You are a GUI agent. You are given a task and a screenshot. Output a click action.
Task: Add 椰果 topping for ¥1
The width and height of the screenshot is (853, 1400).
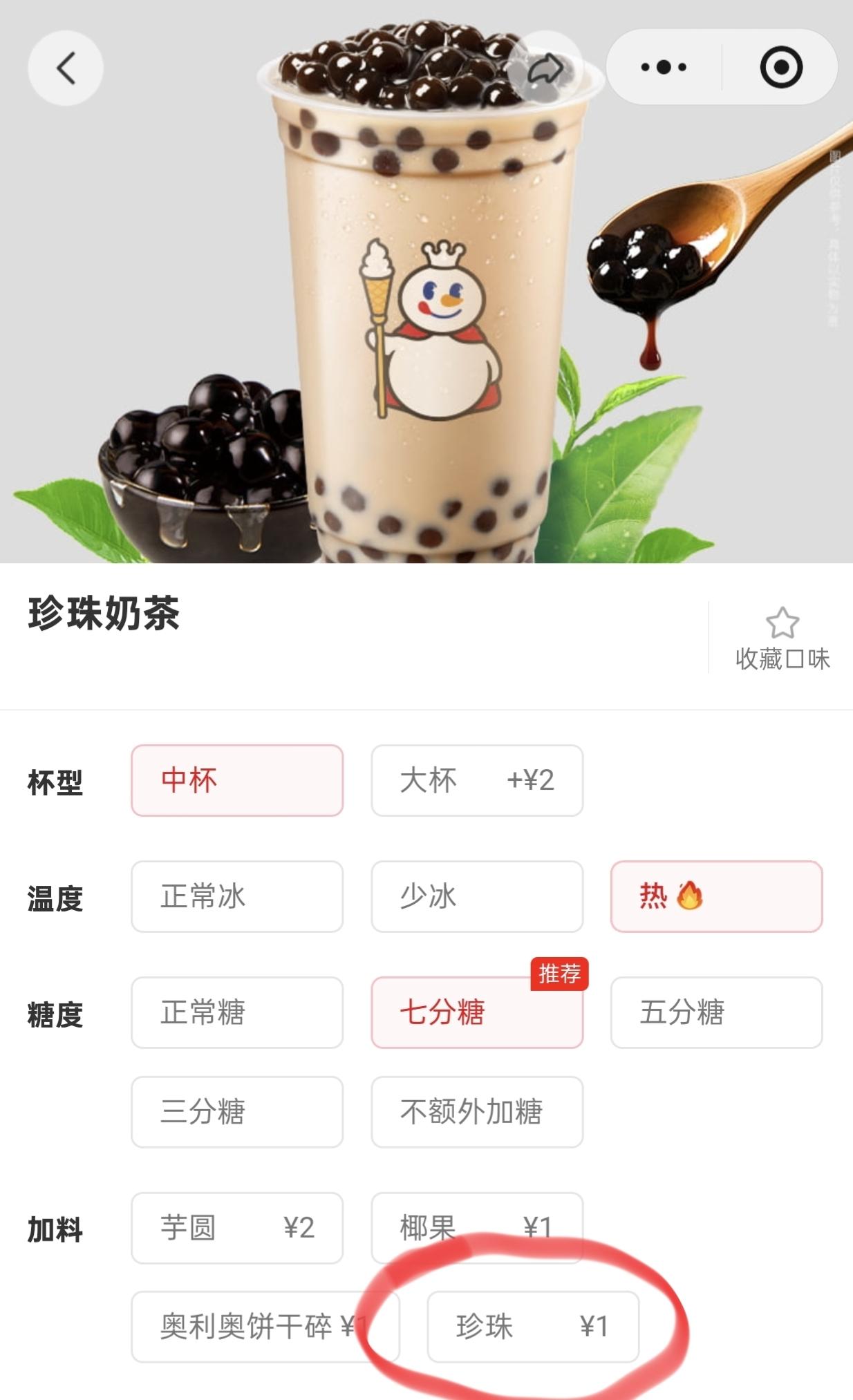click(477, 1228)
